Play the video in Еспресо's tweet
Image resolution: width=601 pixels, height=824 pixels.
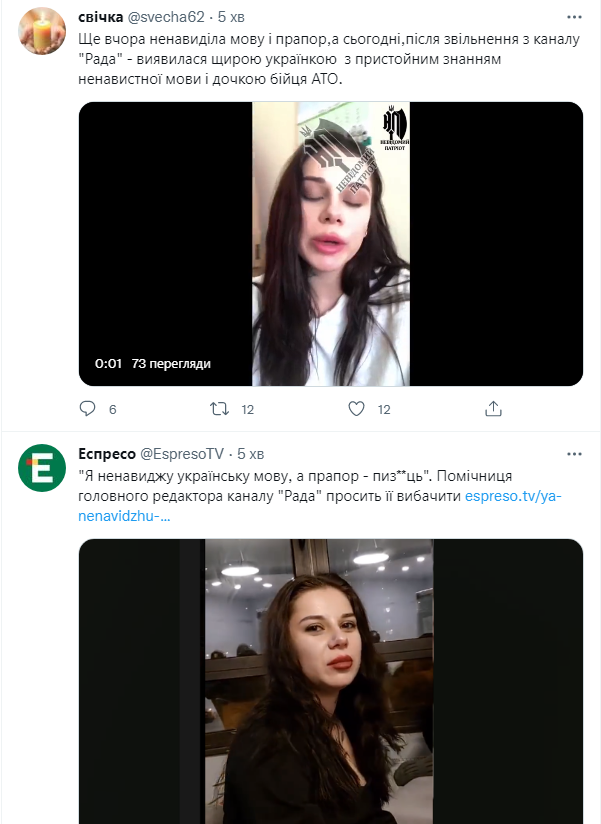[x=330, y=680]
